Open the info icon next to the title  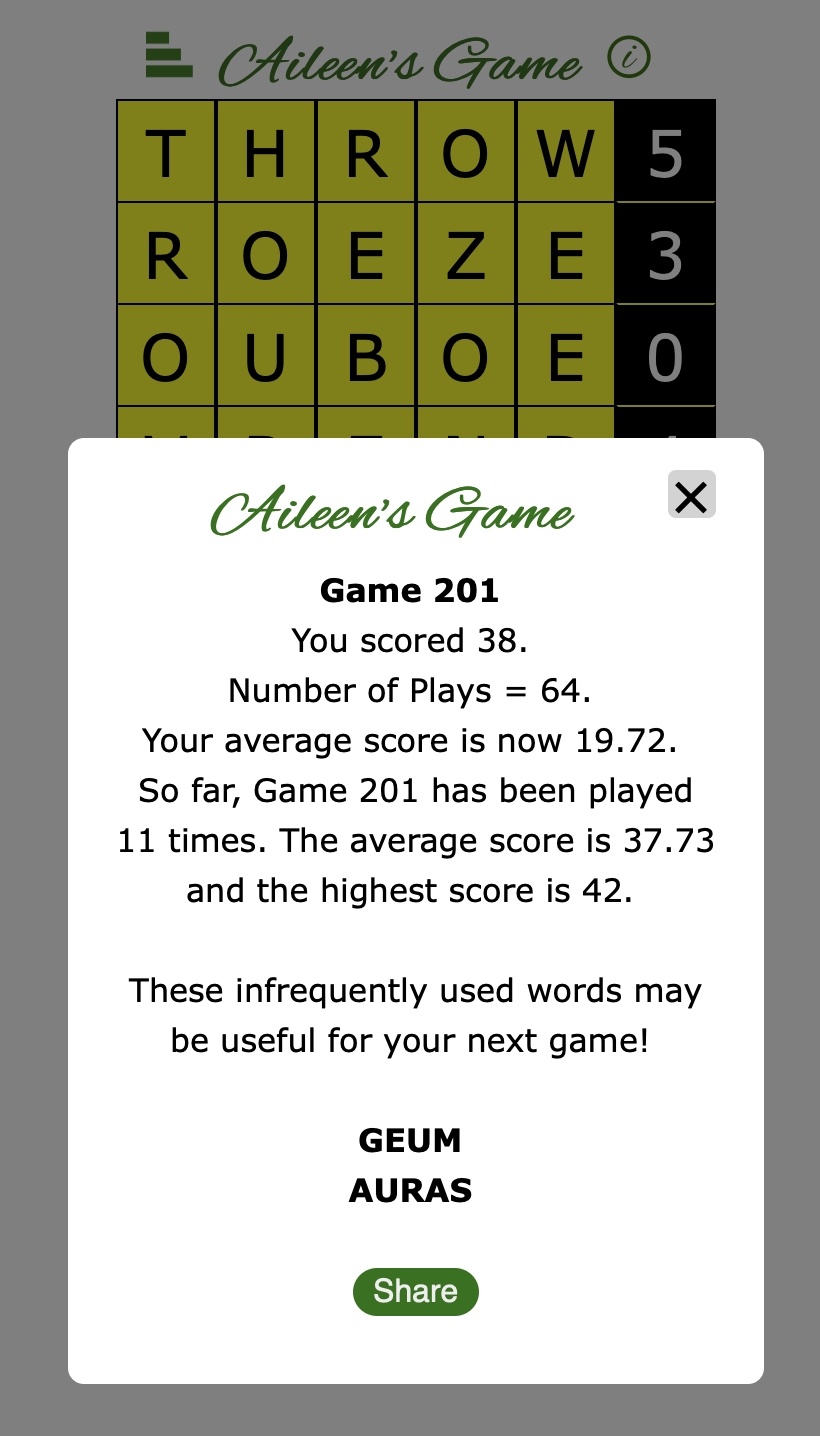click(x=629, y=58)
